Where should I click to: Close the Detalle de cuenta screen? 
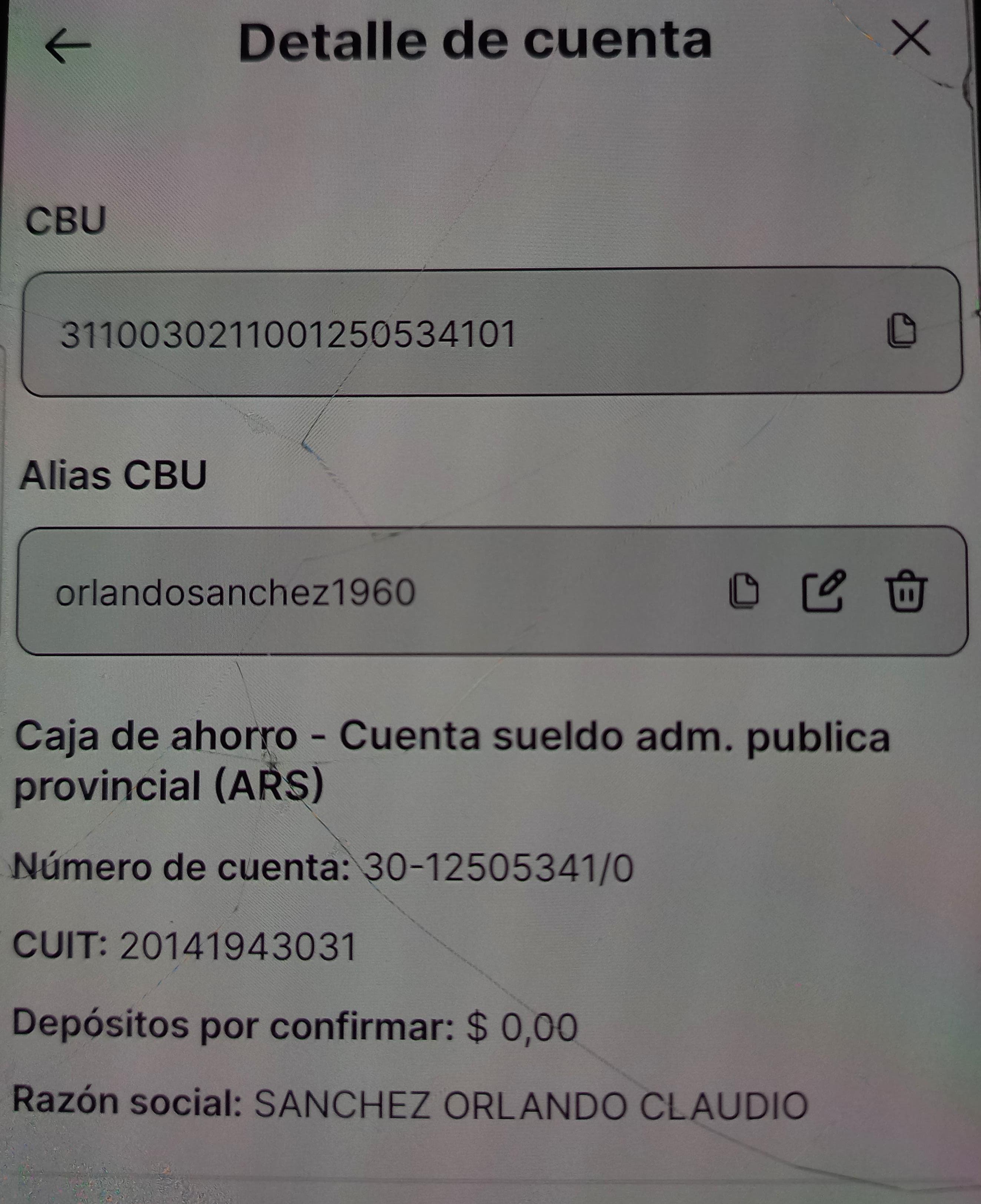tap(911, 39)
